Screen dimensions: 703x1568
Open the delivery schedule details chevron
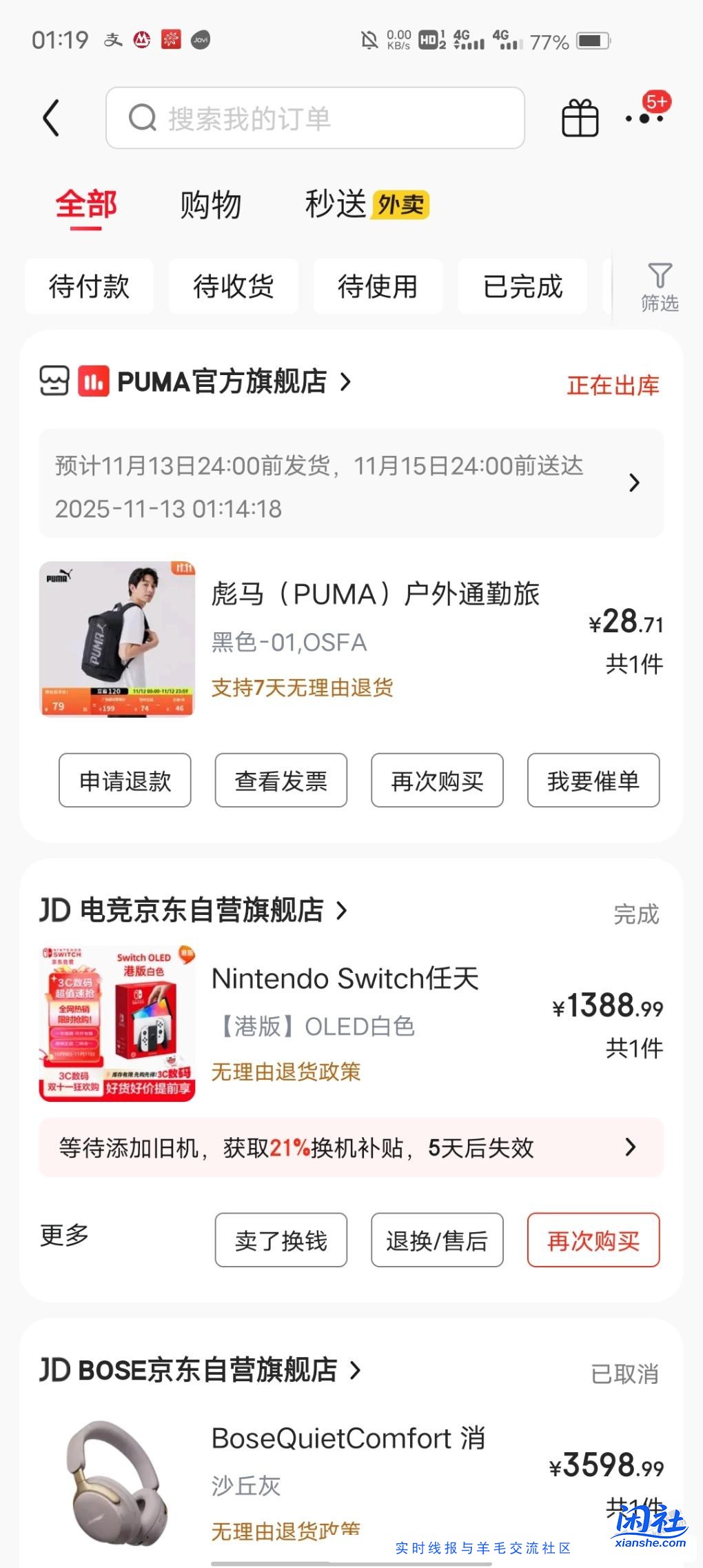633,483
